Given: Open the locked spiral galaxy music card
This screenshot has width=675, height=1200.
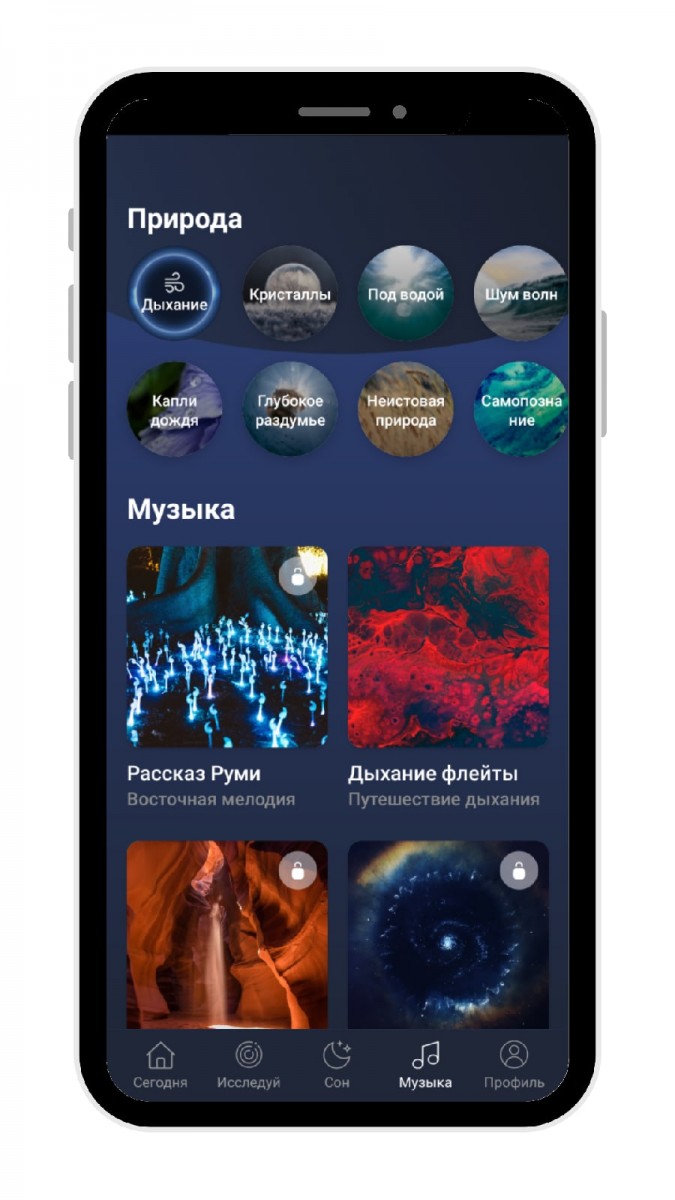Looking at the screenshot, I should coord(448,935).
